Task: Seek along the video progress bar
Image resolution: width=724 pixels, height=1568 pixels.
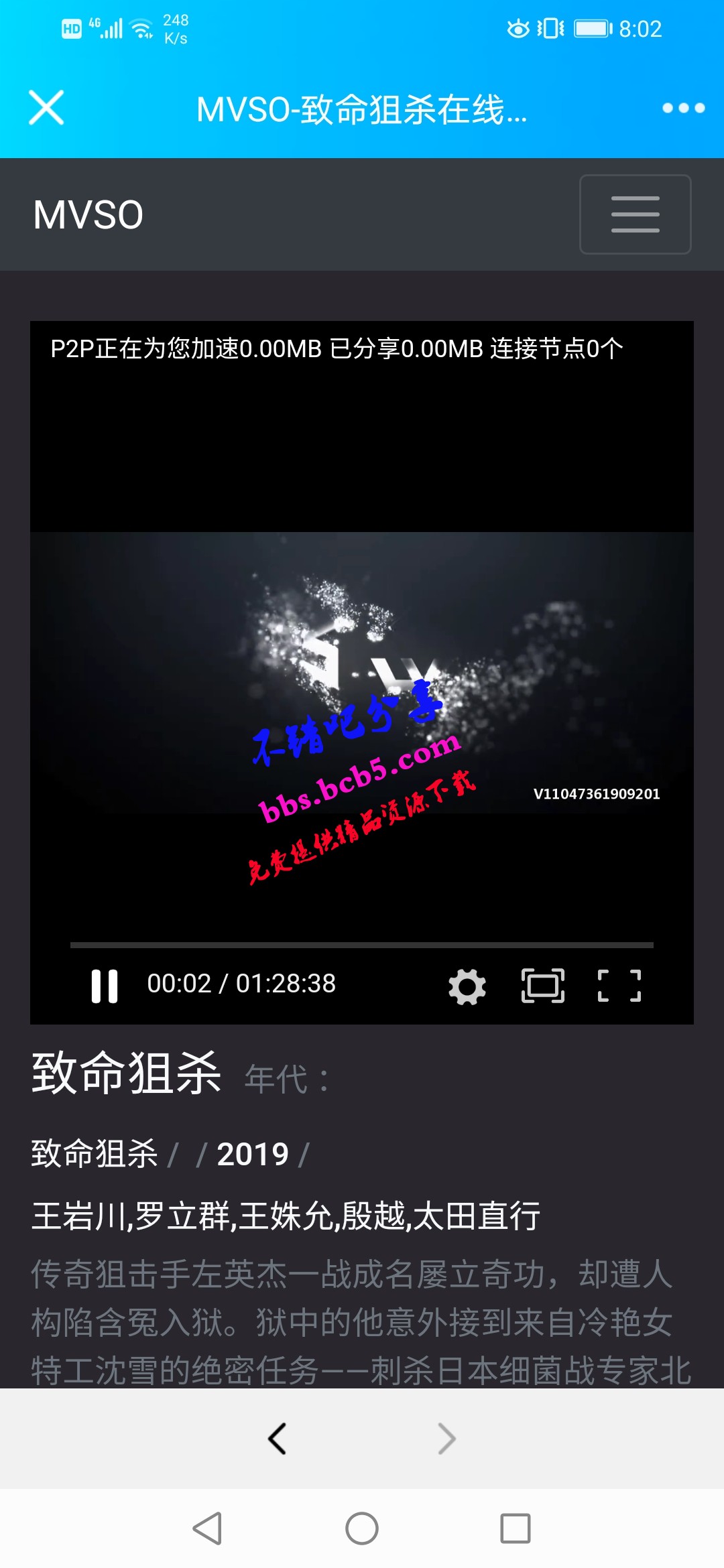Action: pos(362,945)
